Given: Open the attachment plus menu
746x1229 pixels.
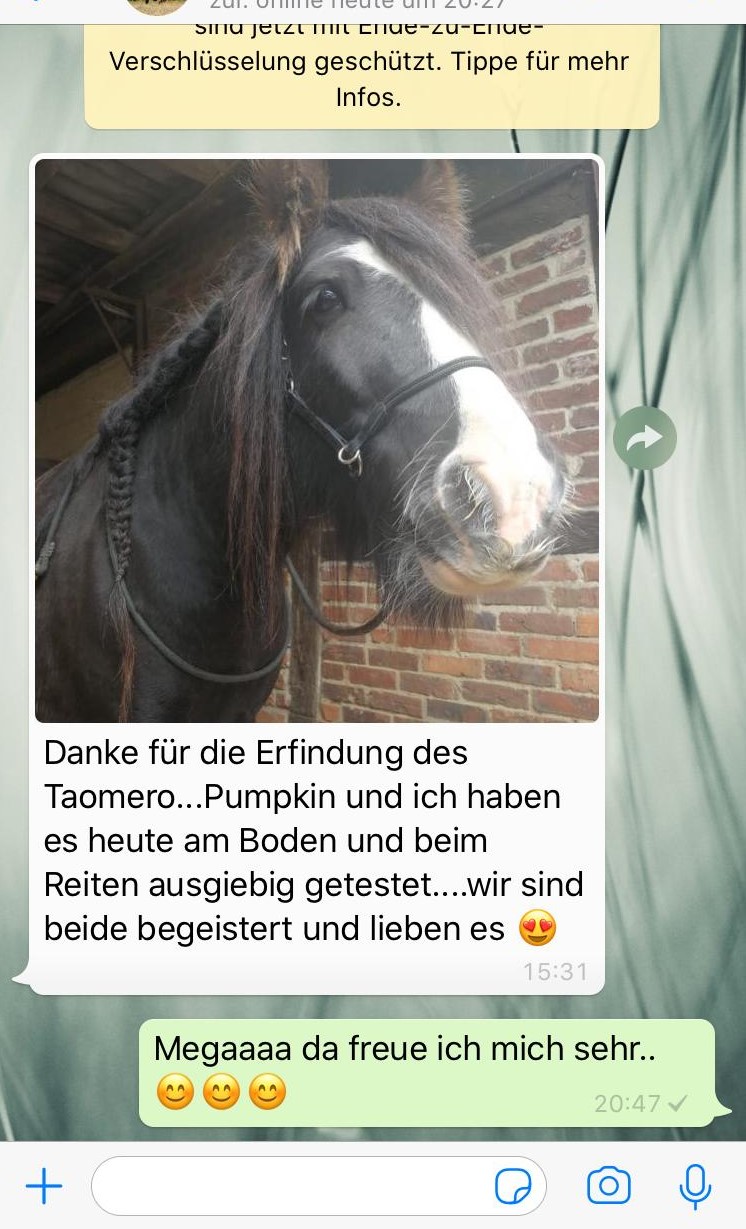Looking at the screenshot, I should 43,1187.
